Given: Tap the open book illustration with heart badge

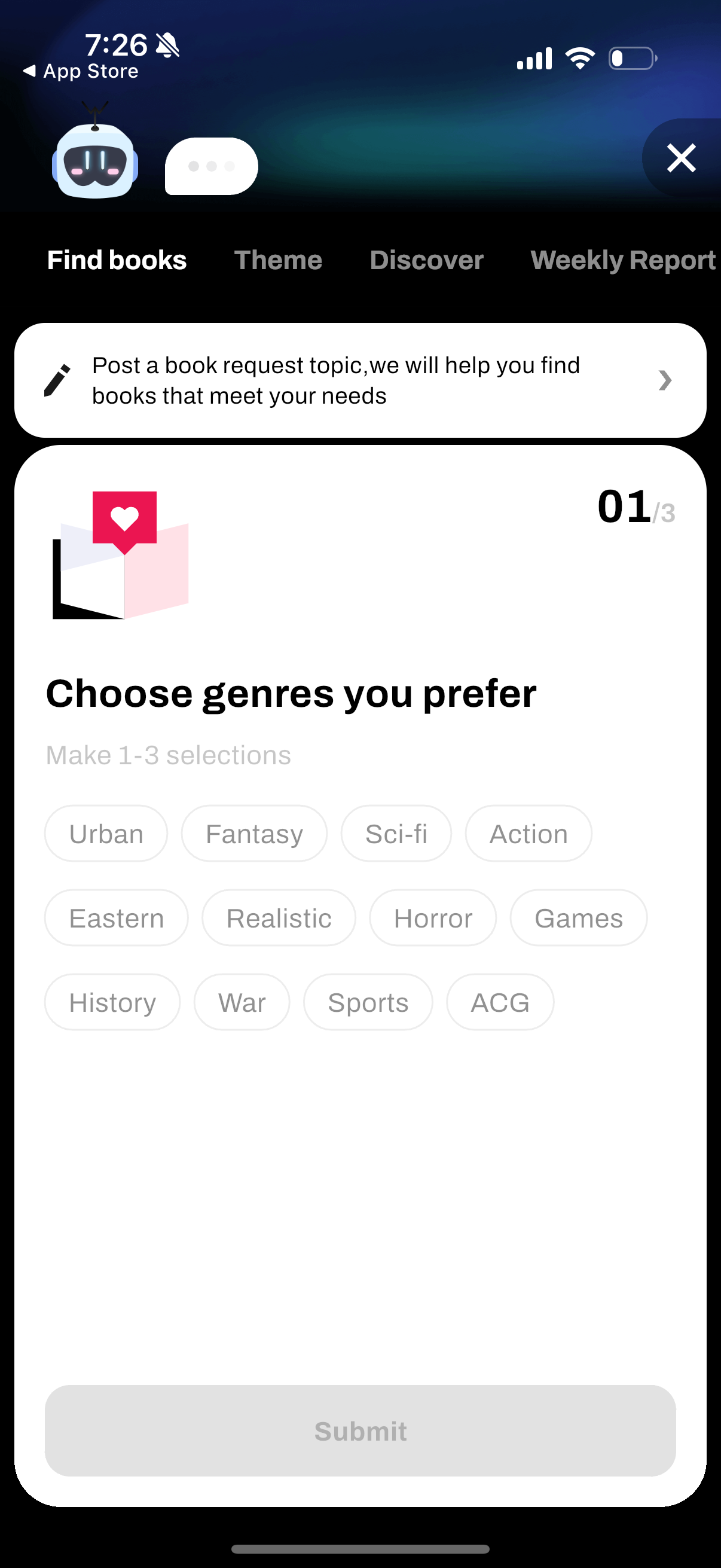Looking at the screenshot, I should [x=121, y=572].
